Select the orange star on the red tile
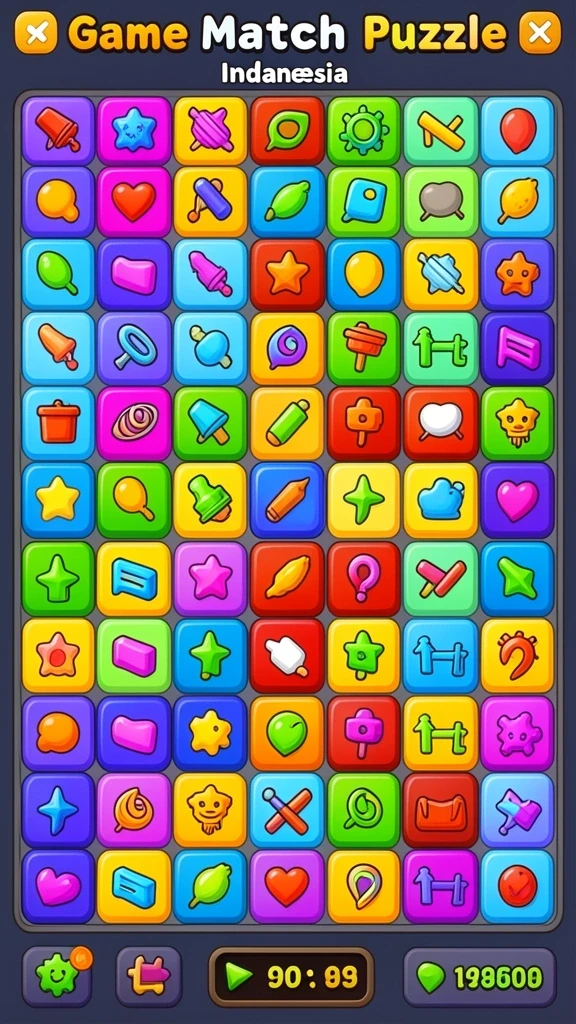The image size is (576, 1024). pos(287,274)
